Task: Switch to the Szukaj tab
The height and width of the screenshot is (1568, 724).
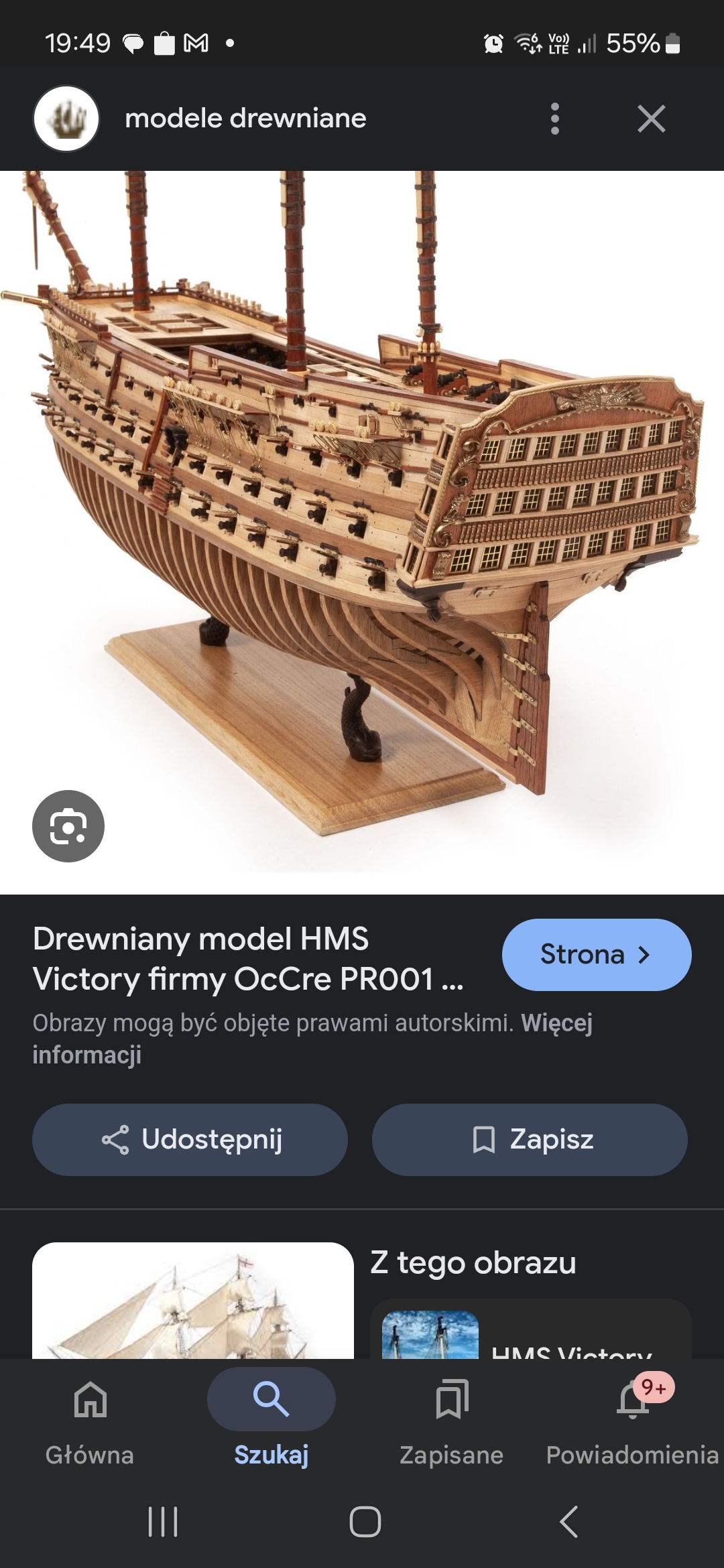Action: pyautogui.click(x=271, y=1417)
